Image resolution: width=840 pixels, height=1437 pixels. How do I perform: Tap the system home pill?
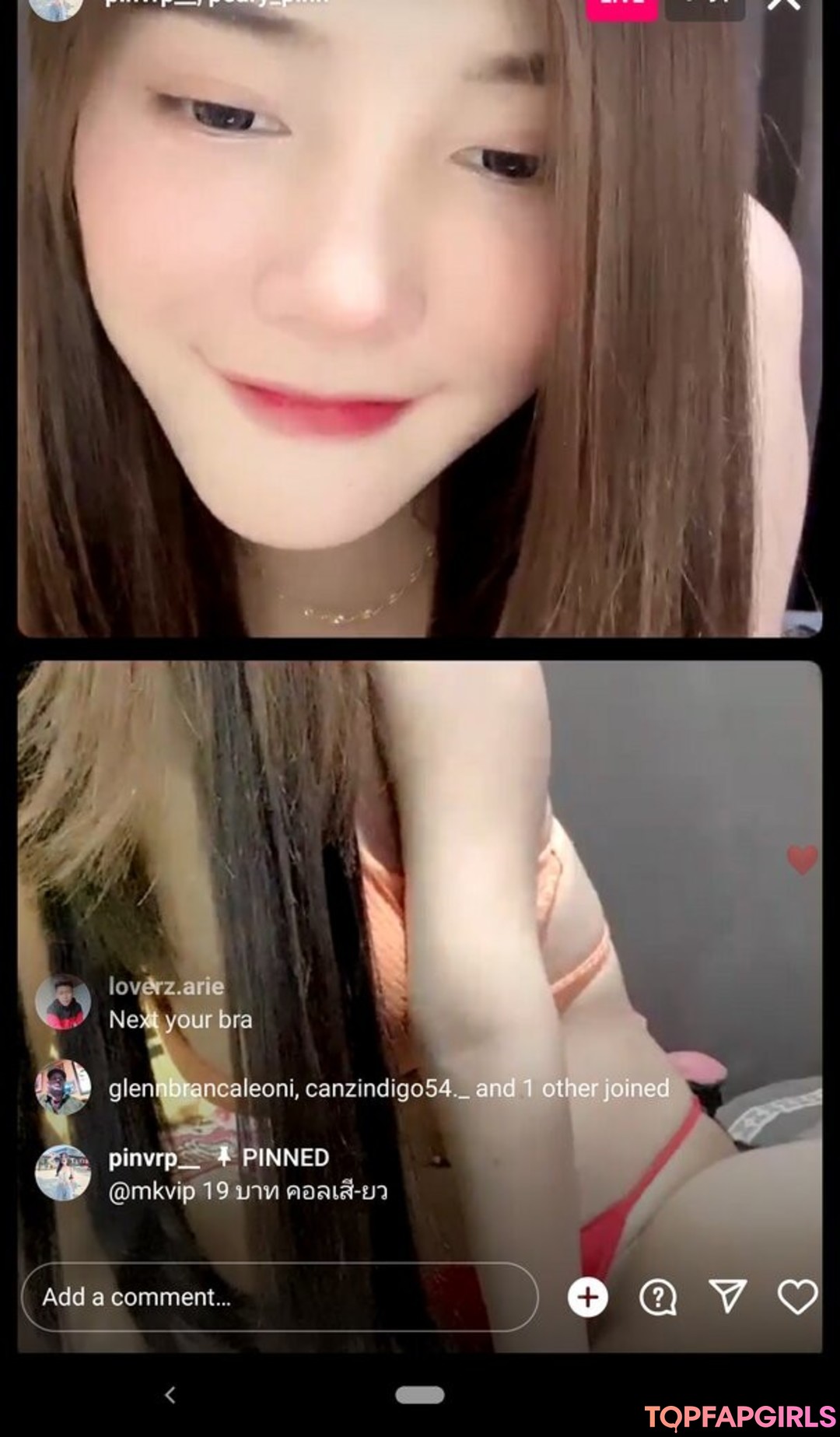(x=420, y=1395)
